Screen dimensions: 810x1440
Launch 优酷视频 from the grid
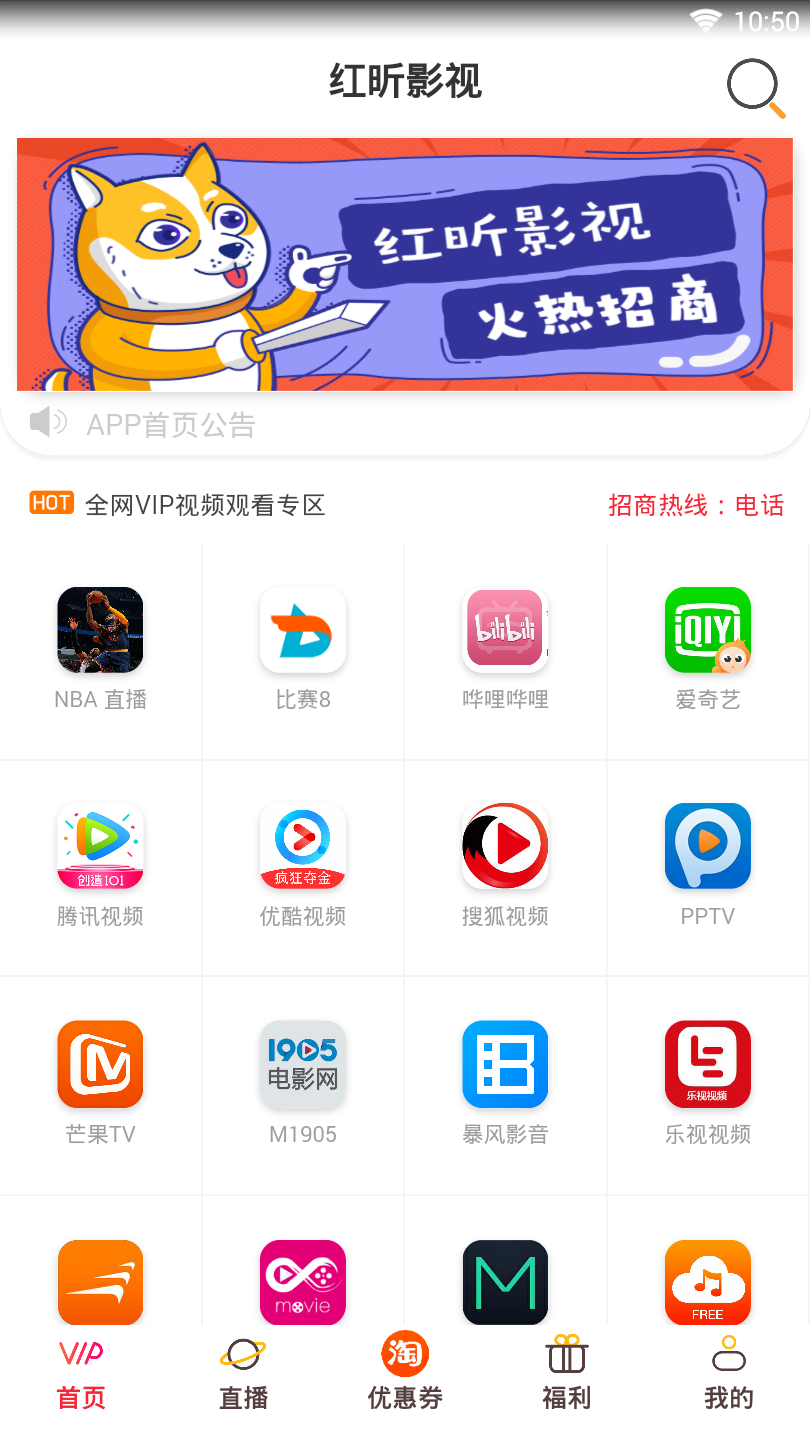[x=303, y=846]
